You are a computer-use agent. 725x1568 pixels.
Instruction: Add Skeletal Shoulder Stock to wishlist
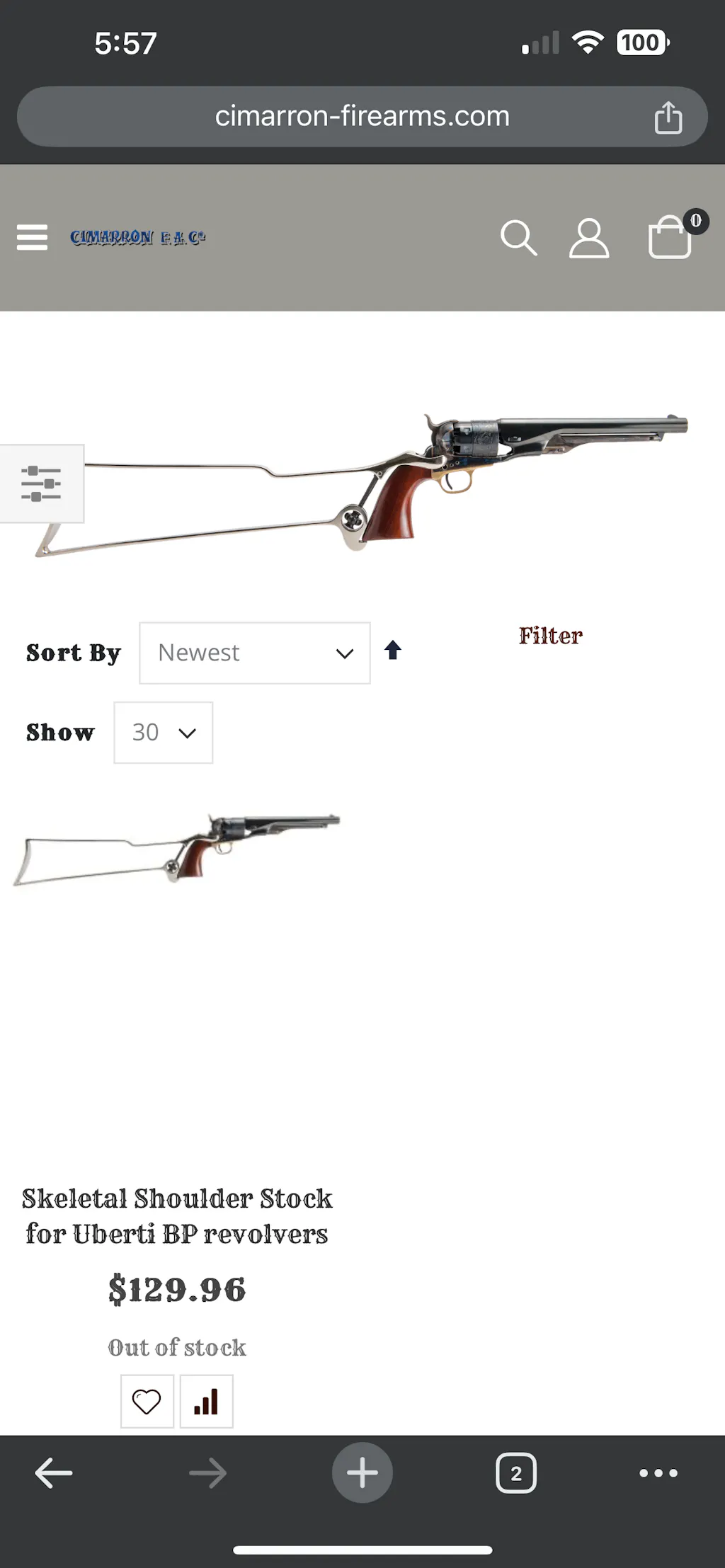coord(147,1401)
